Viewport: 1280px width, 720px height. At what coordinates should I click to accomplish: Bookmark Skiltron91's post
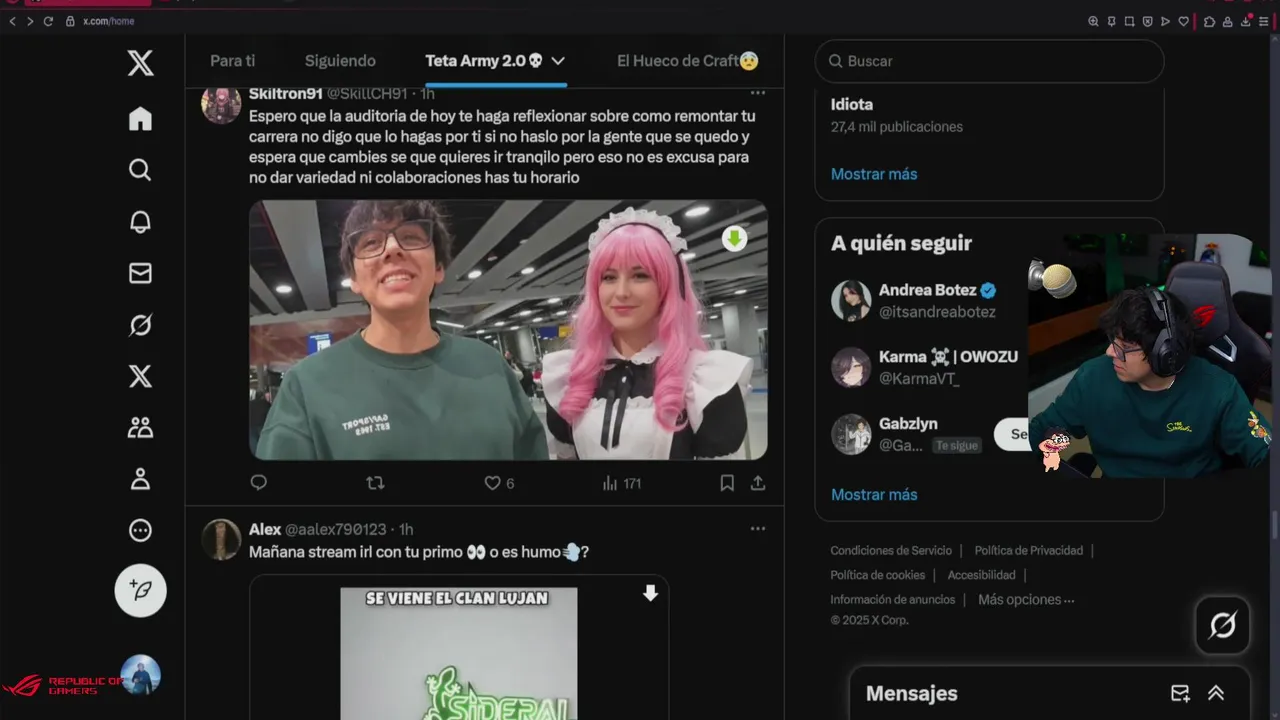coord(727,483)
